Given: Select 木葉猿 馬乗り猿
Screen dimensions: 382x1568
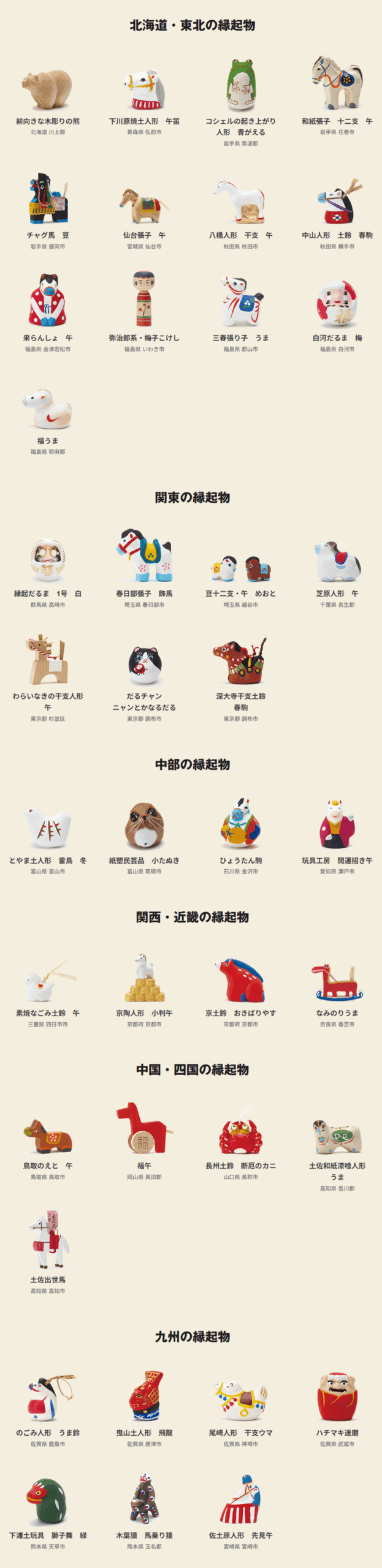Looking at the screenshot, I should [x=144, y=1499].
